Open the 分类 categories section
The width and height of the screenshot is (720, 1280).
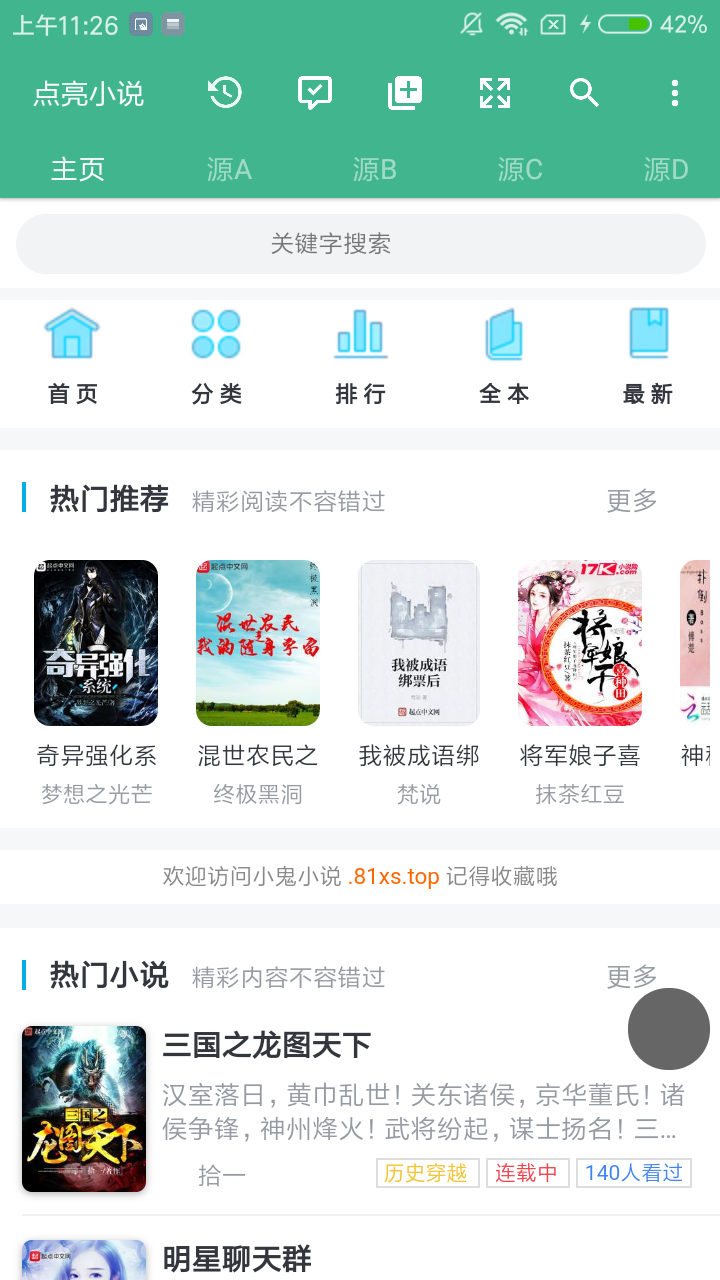(216, 356)
